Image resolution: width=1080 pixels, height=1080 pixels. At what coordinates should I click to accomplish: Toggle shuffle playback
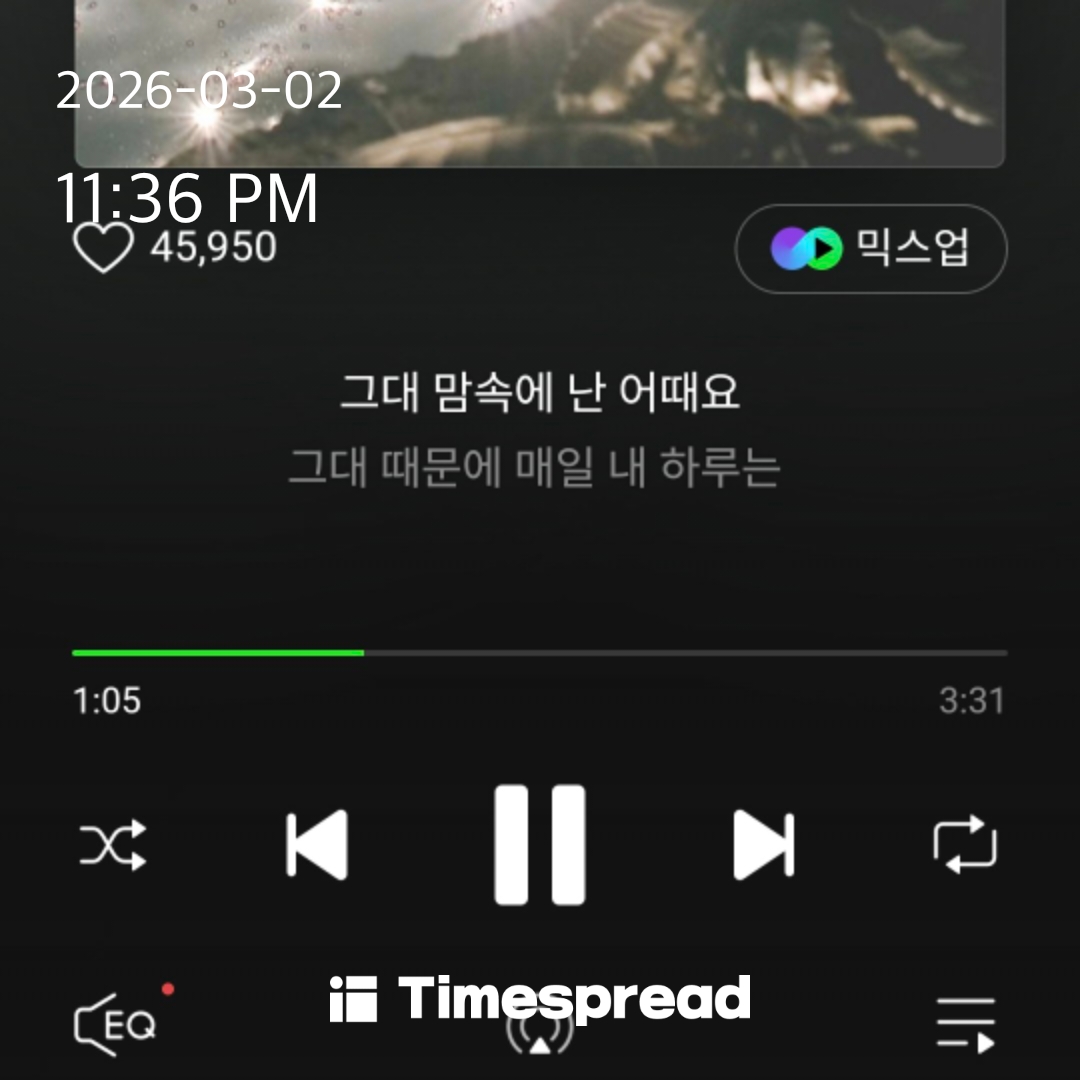[113, 845]
